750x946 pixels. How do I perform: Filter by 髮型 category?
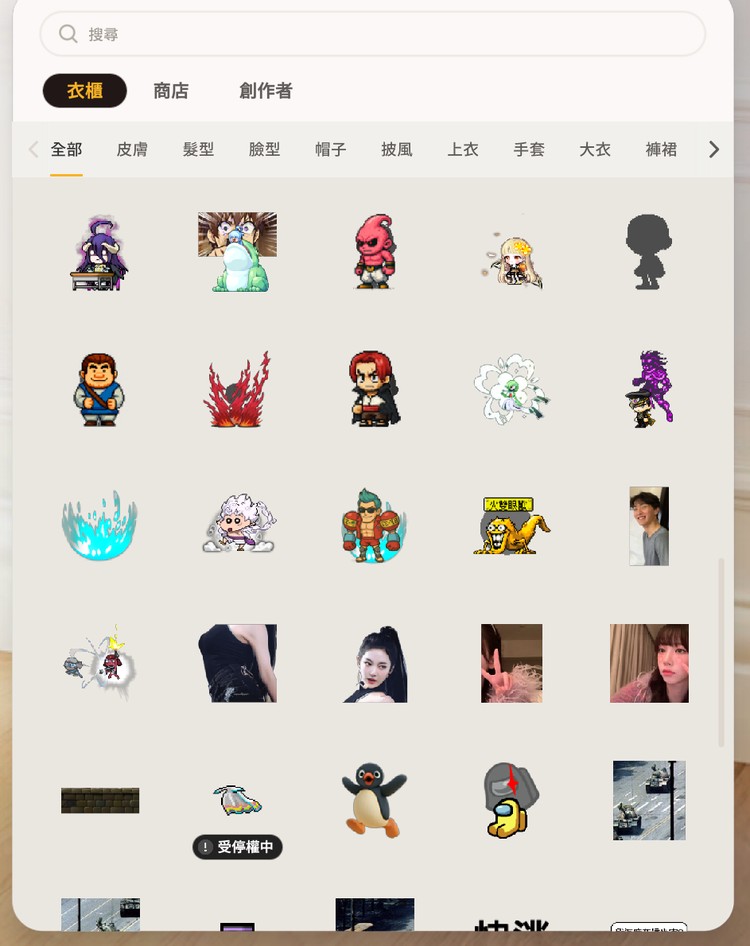pyautogui.click(x=198, y=150)
